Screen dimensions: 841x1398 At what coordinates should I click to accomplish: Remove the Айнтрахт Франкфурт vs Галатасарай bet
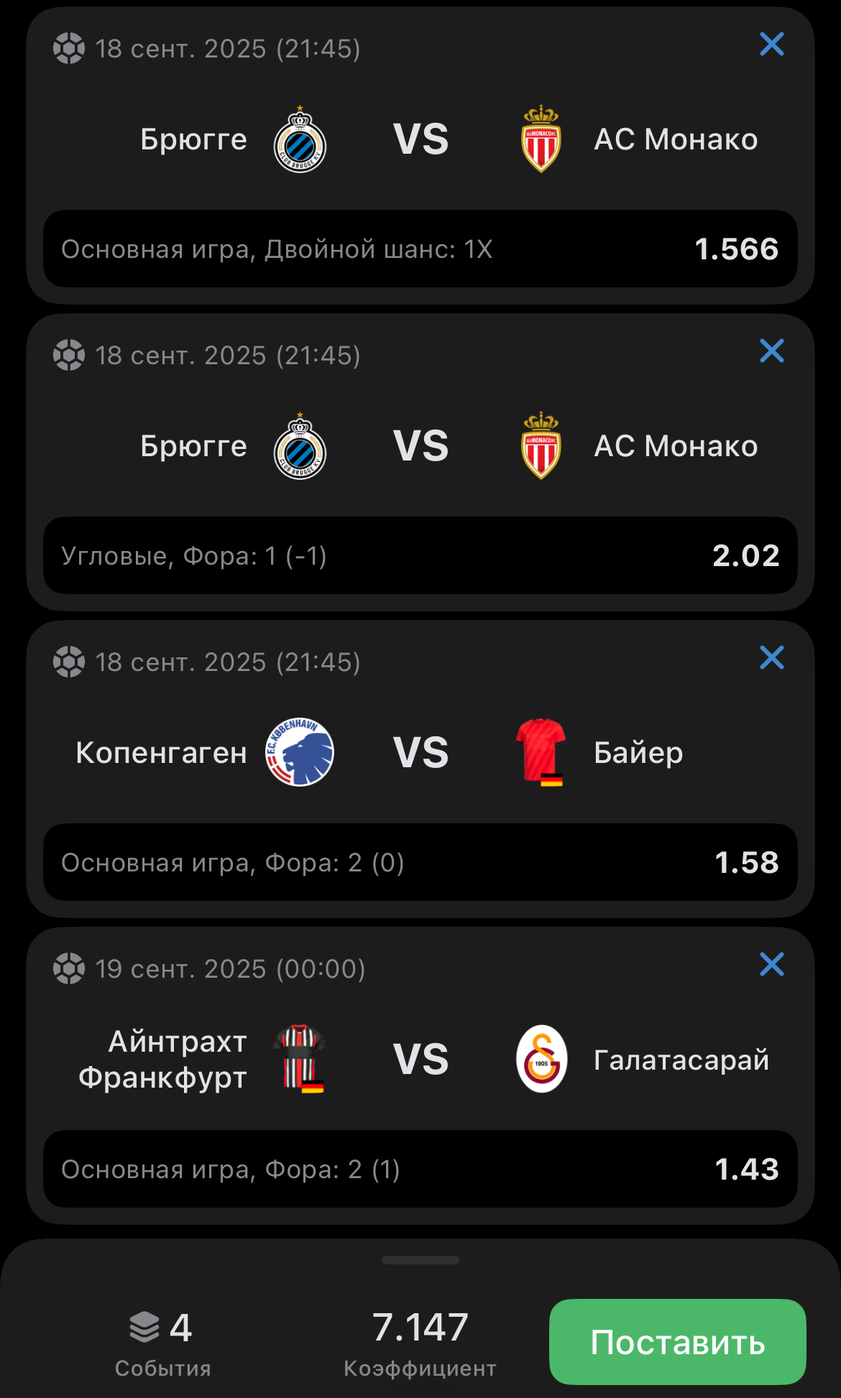click(771, 964)
